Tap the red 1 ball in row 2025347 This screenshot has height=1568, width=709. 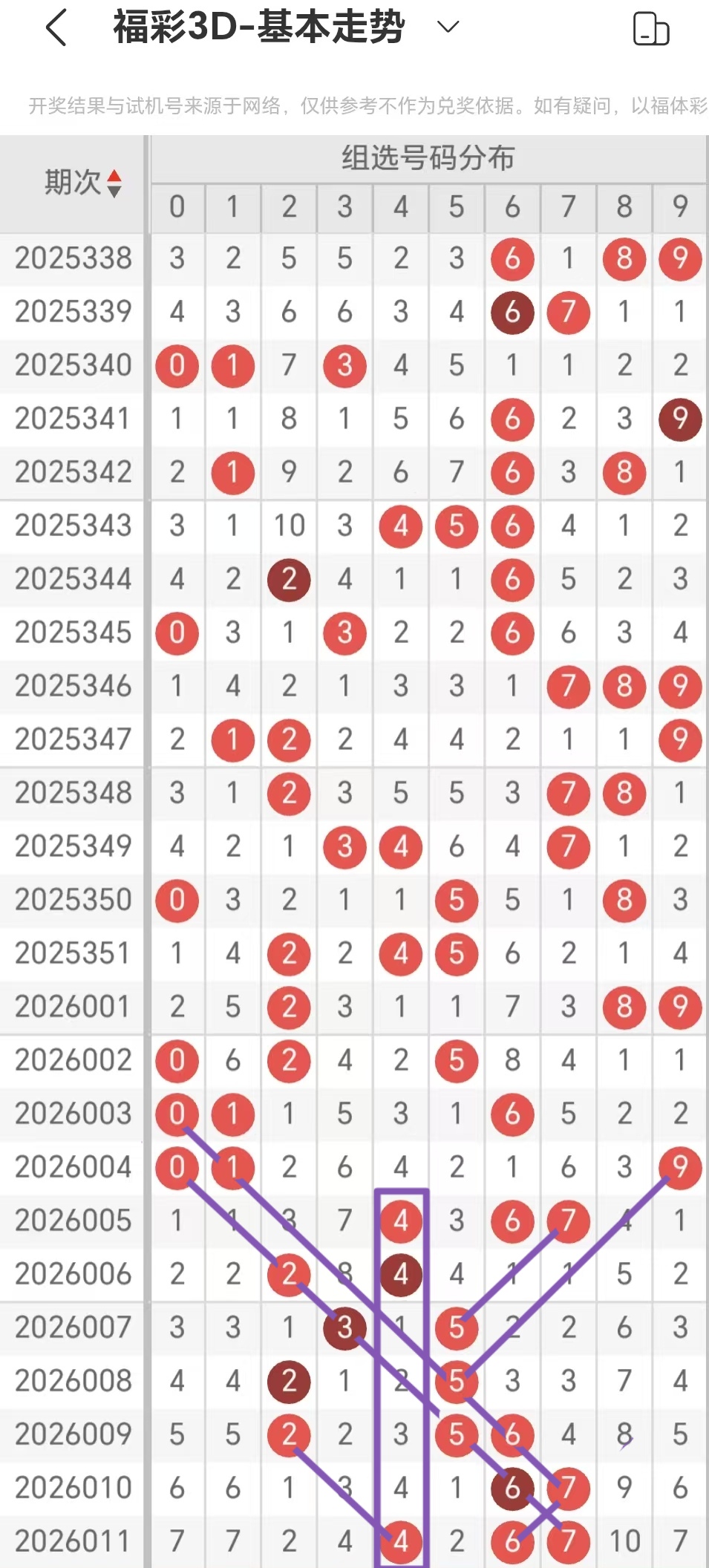pyautogui.click(x=232, y=740)
